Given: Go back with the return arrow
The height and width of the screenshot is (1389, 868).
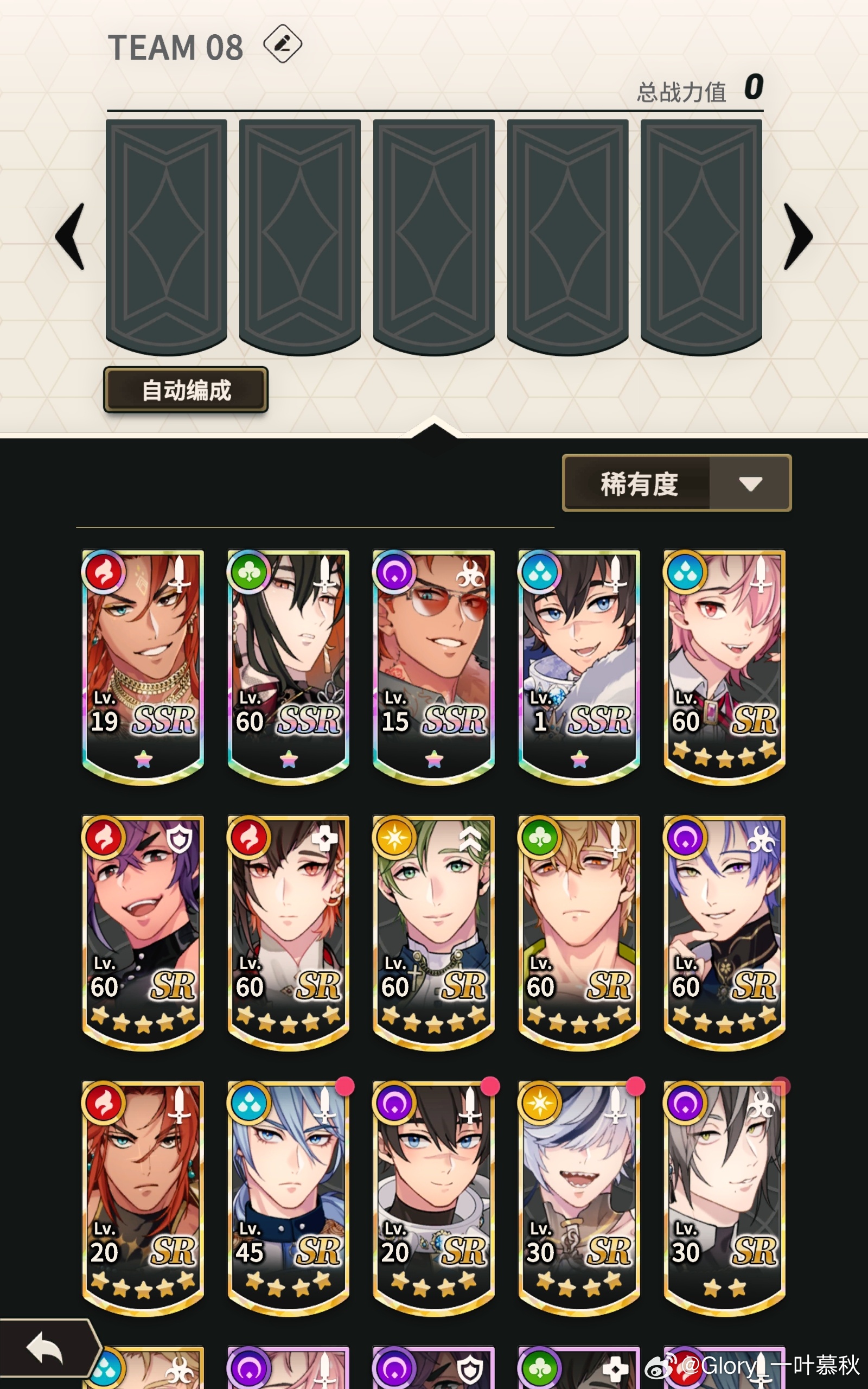Looking at the screenshot, I should [x=46, y=1348].
